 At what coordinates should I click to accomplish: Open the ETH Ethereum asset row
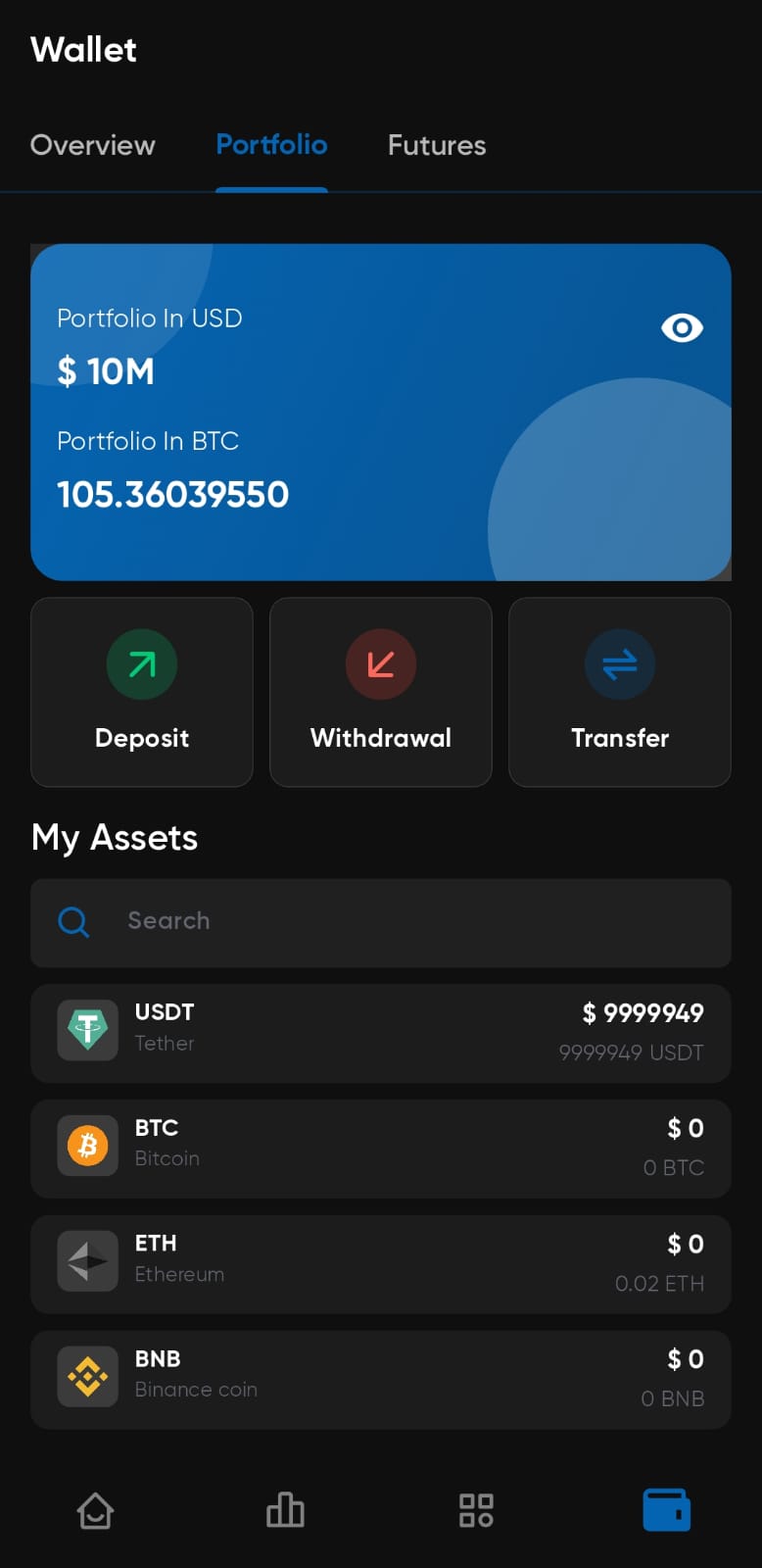(381, 1264)
